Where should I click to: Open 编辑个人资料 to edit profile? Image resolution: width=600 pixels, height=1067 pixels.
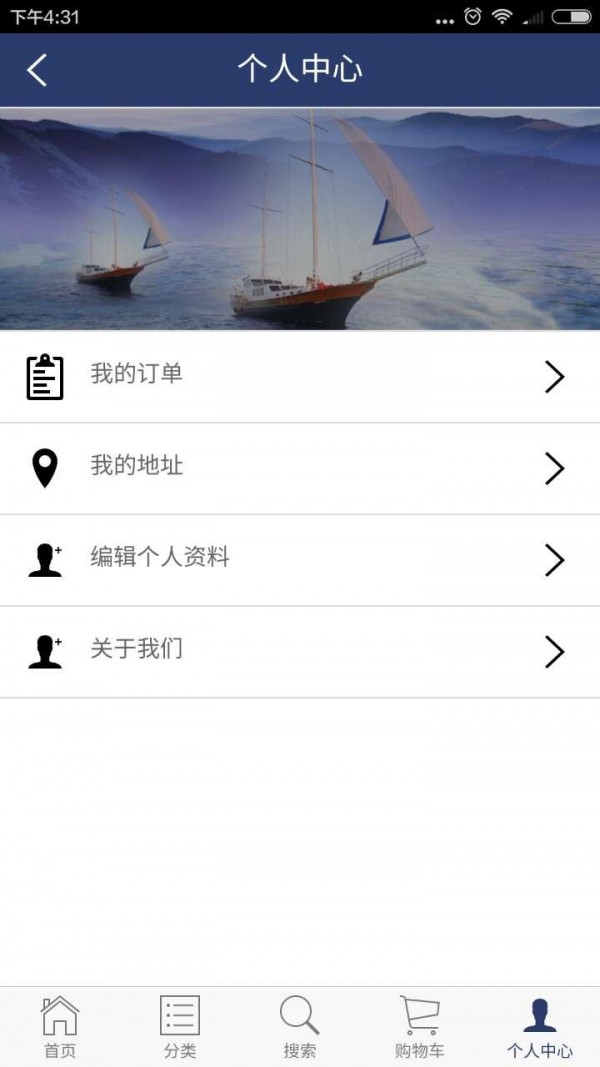pos(300,560)
